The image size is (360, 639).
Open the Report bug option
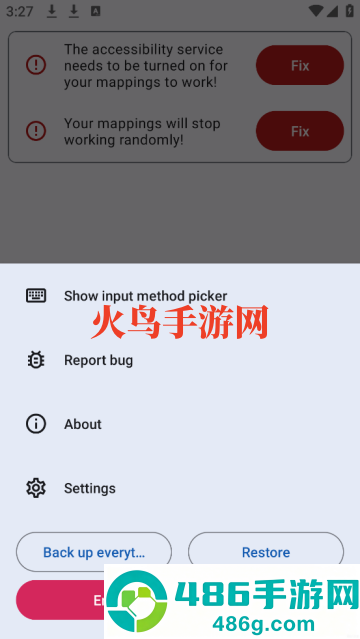click(x=180, y=360)
